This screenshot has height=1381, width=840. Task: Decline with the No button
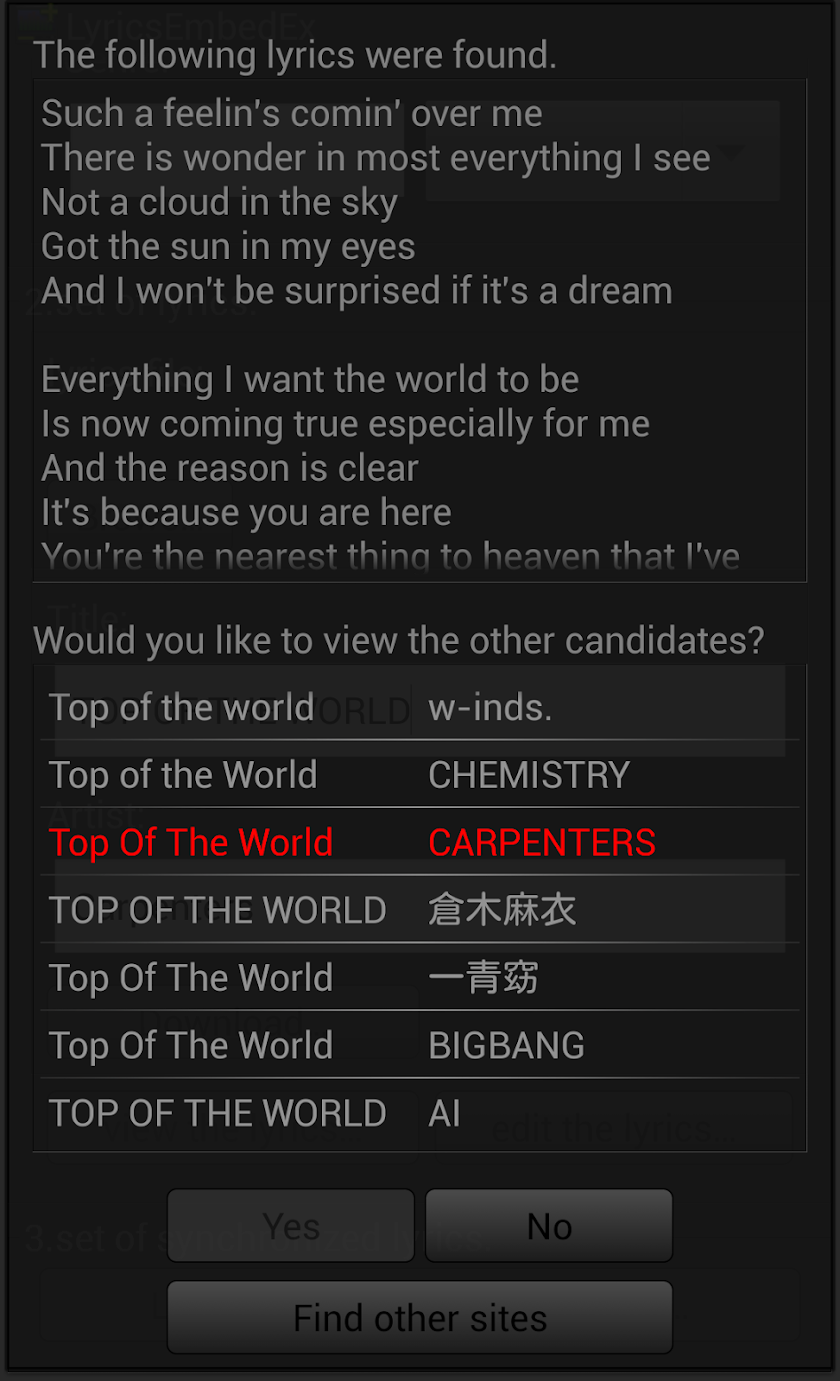point(549,1226)
